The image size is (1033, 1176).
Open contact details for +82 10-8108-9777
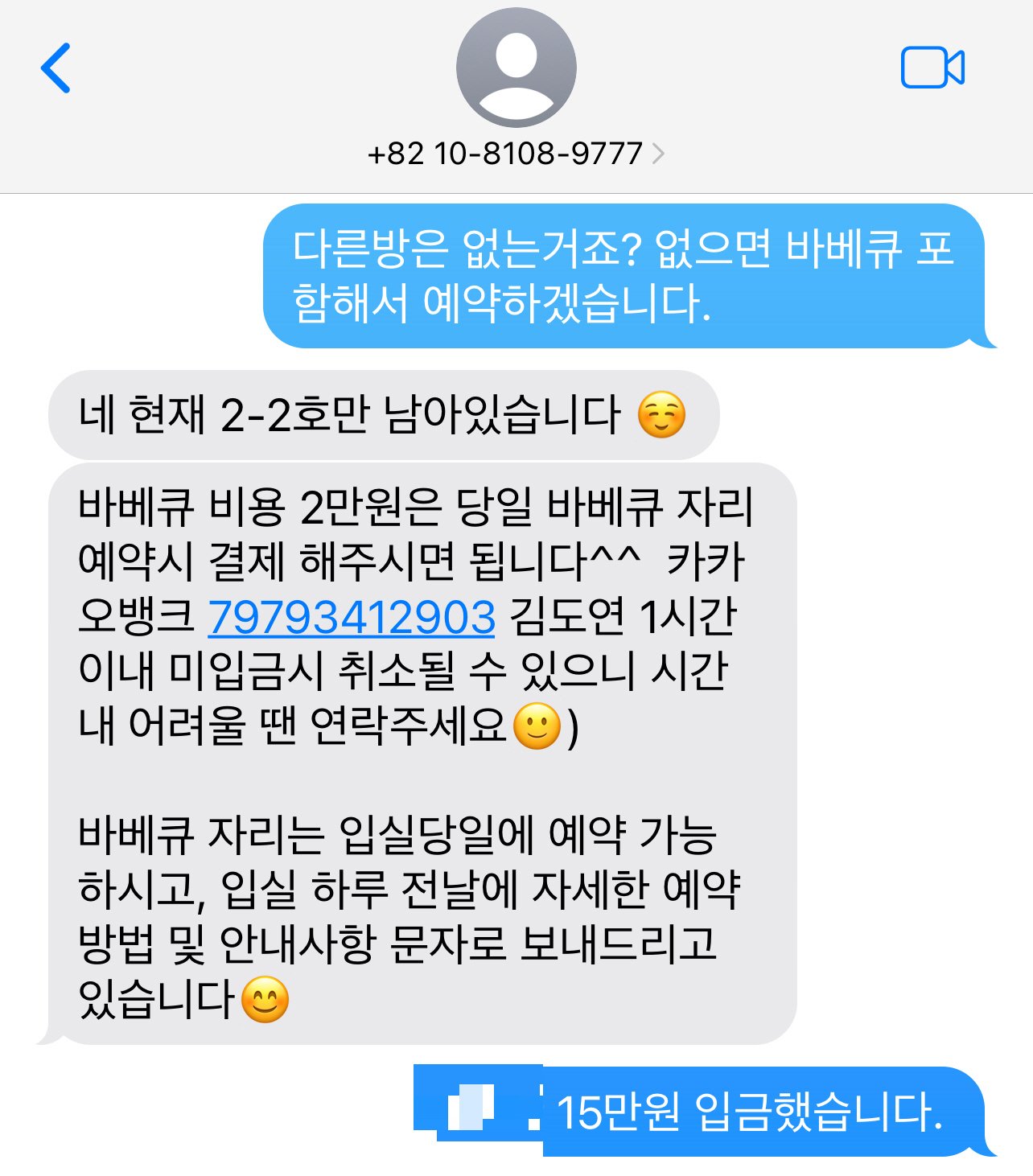(x=515, y=153)
